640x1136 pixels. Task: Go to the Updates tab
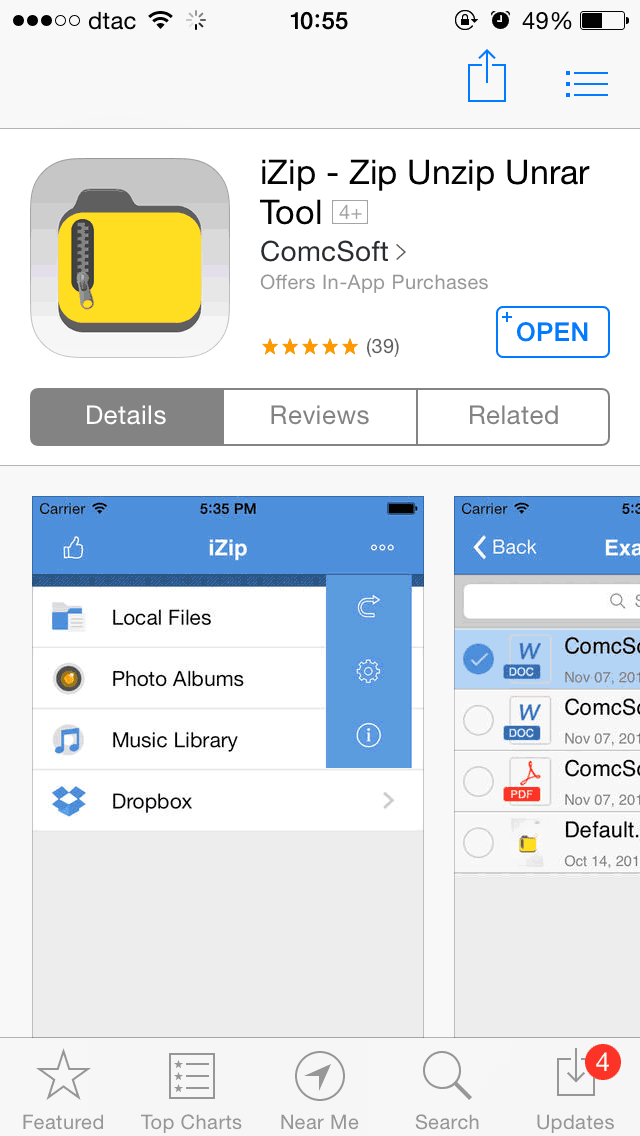(x=576, y=1090)
